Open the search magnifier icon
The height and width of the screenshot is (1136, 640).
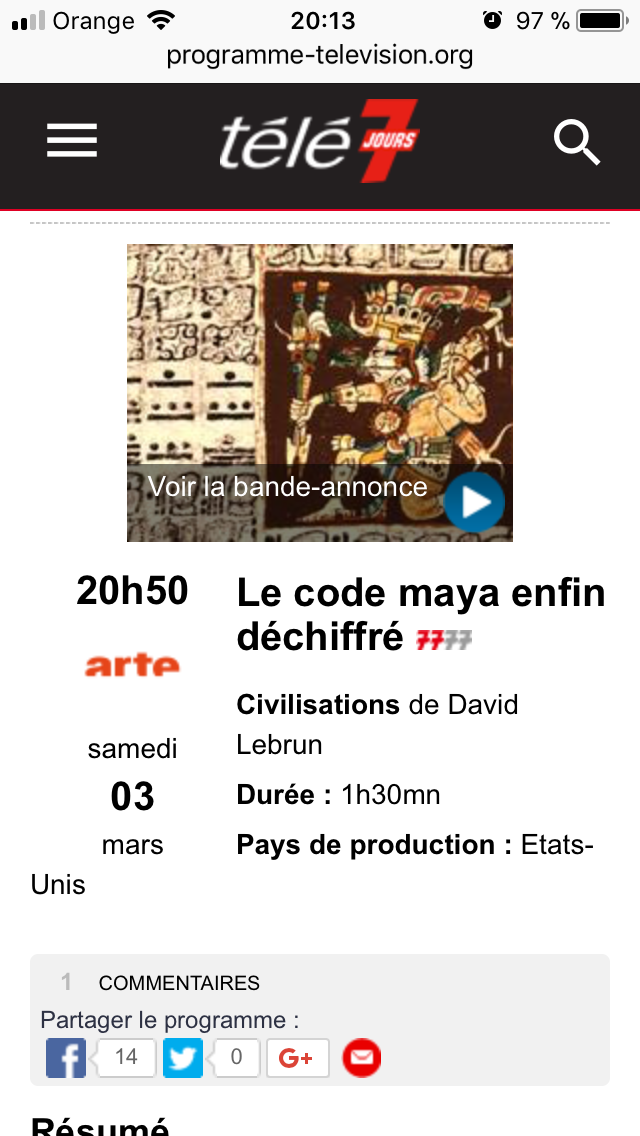tap(577, 142)
